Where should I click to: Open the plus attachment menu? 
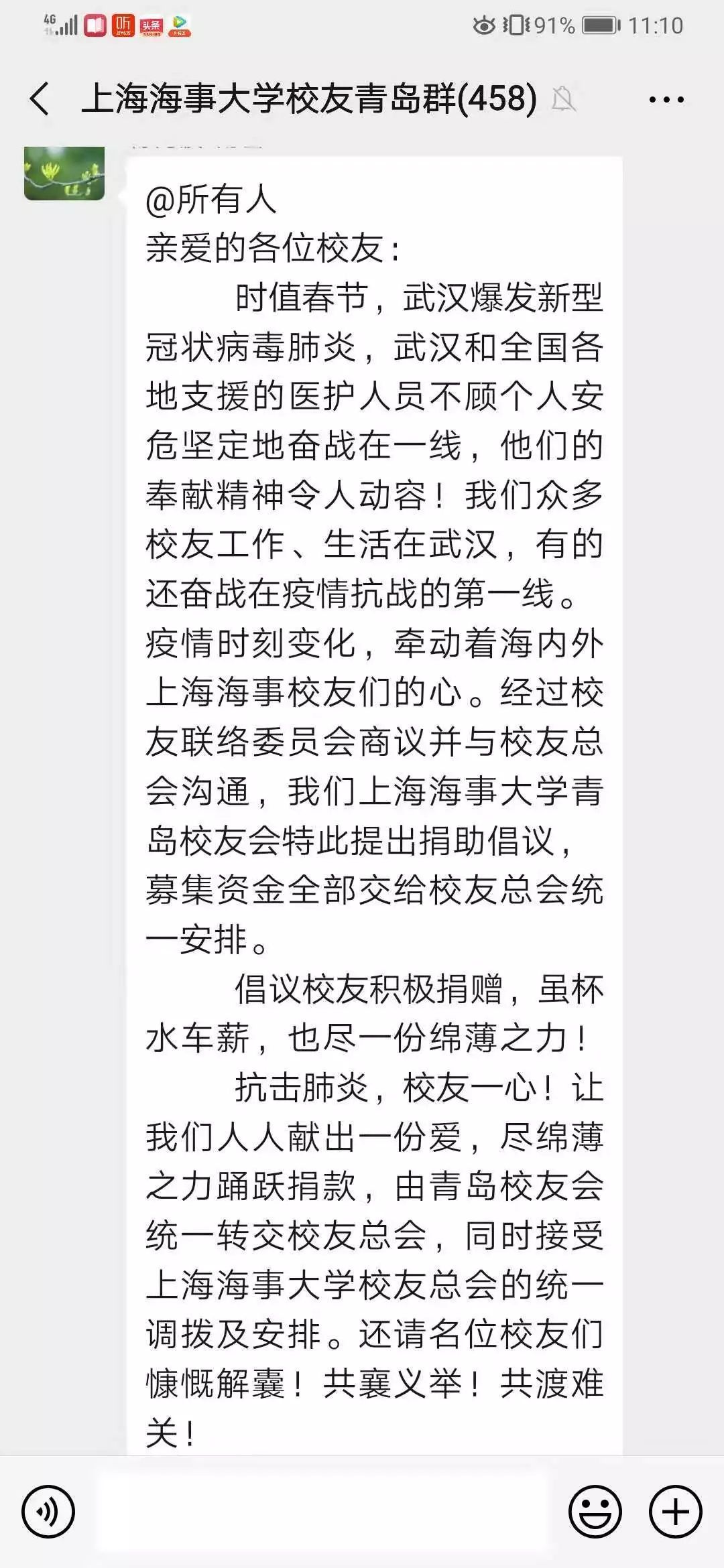[676, 1512]
